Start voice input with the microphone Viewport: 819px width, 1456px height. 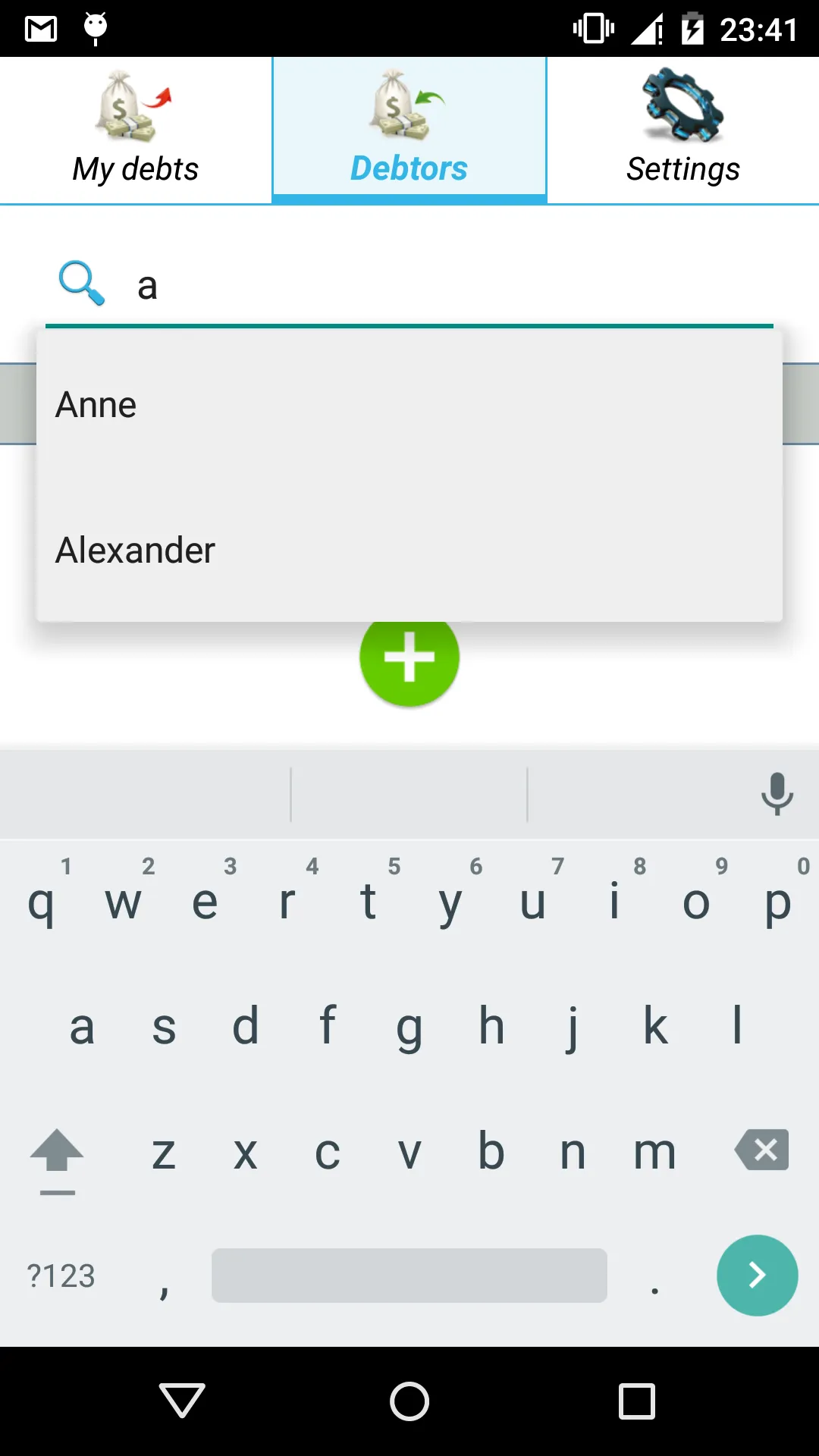click(x=777, y=794)
